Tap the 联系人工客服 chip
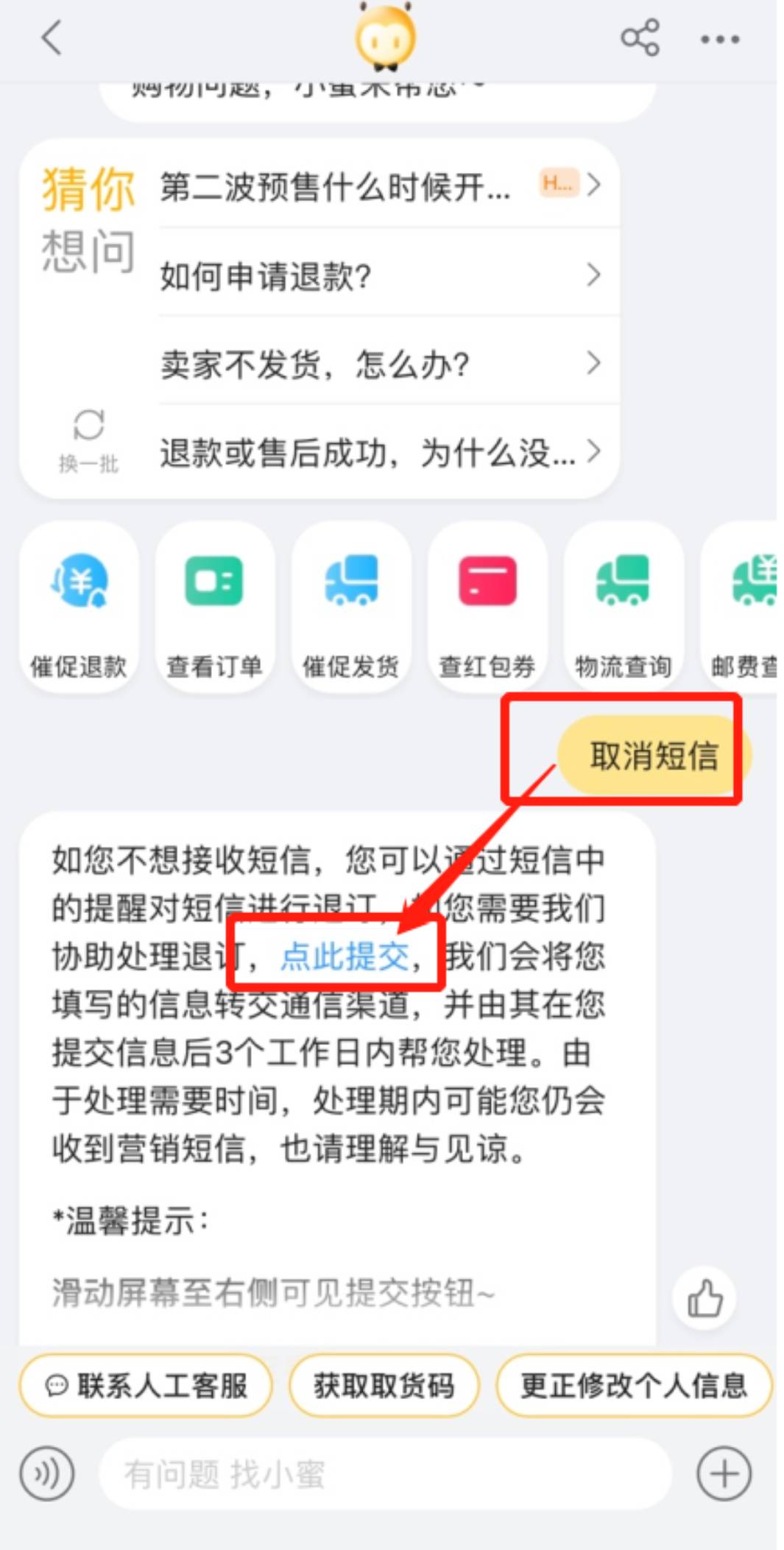 pos(146,1385)
